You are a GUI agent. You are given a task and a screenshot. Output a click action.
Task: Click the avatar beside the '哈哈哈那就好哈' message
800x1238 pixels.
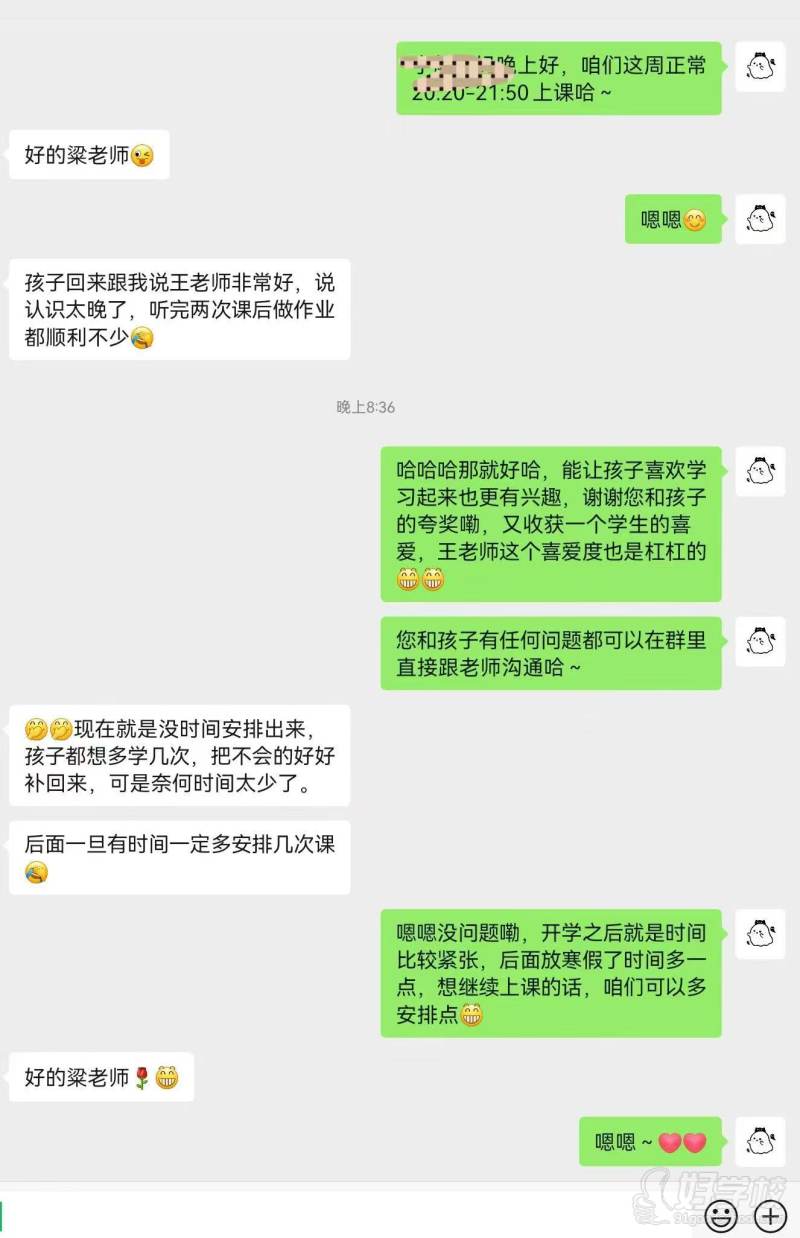click(760, 471)
